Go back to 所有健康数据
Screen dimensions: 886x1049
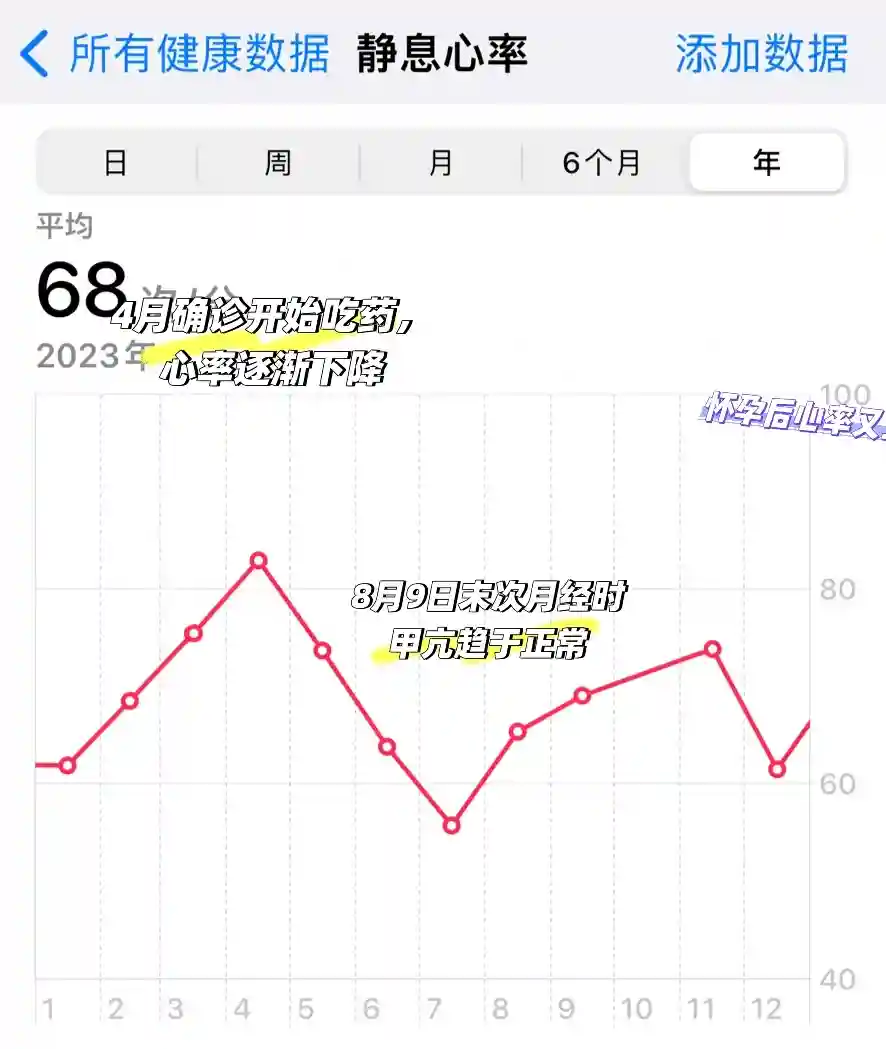[175, 54]
